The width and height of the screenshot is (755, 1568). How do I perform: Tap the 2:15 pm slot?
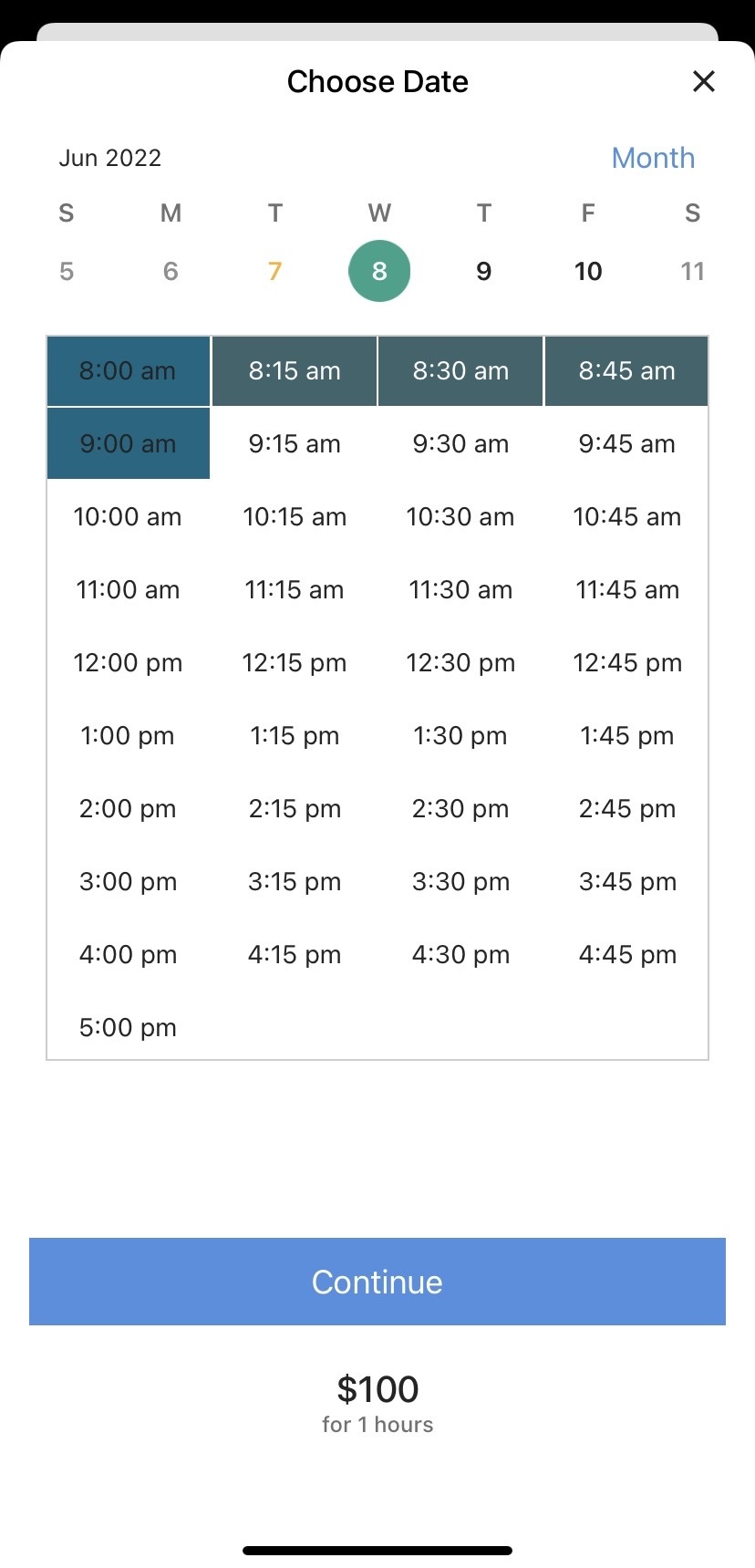point(295,809)
